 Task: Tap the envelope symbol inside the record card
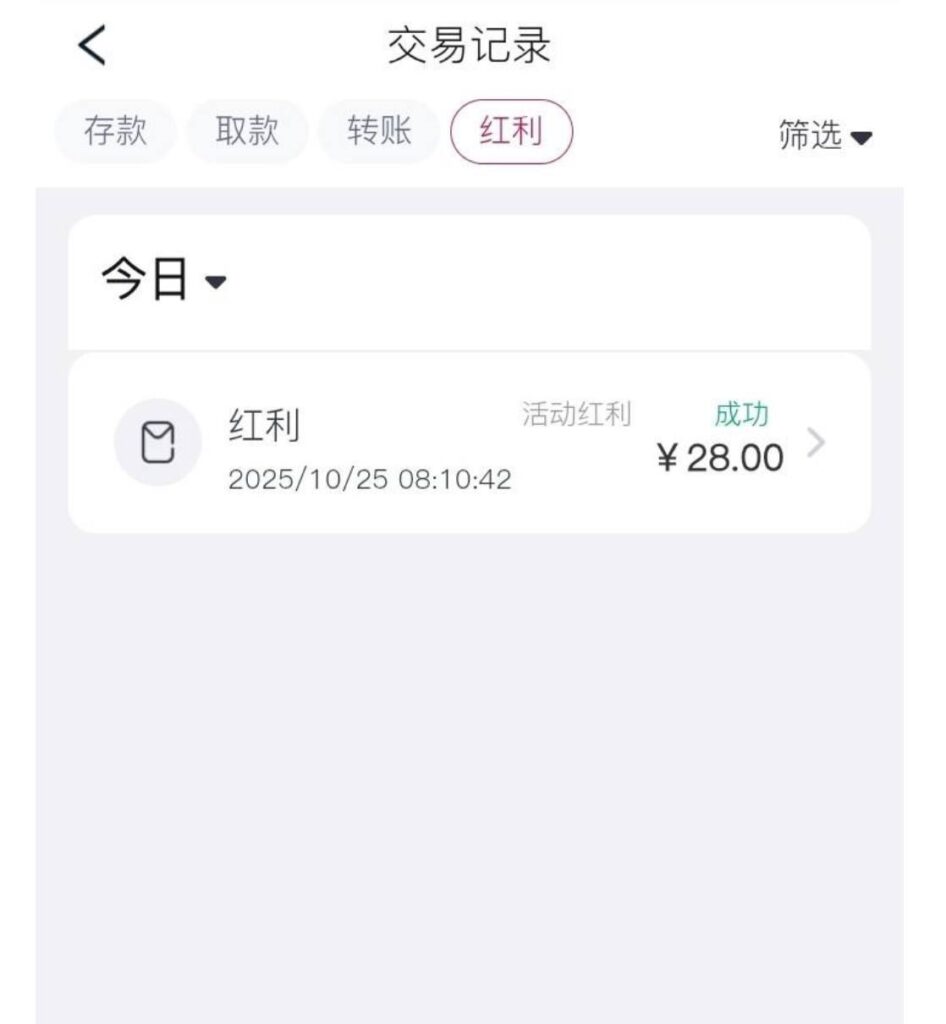click(x=158, y=440)
